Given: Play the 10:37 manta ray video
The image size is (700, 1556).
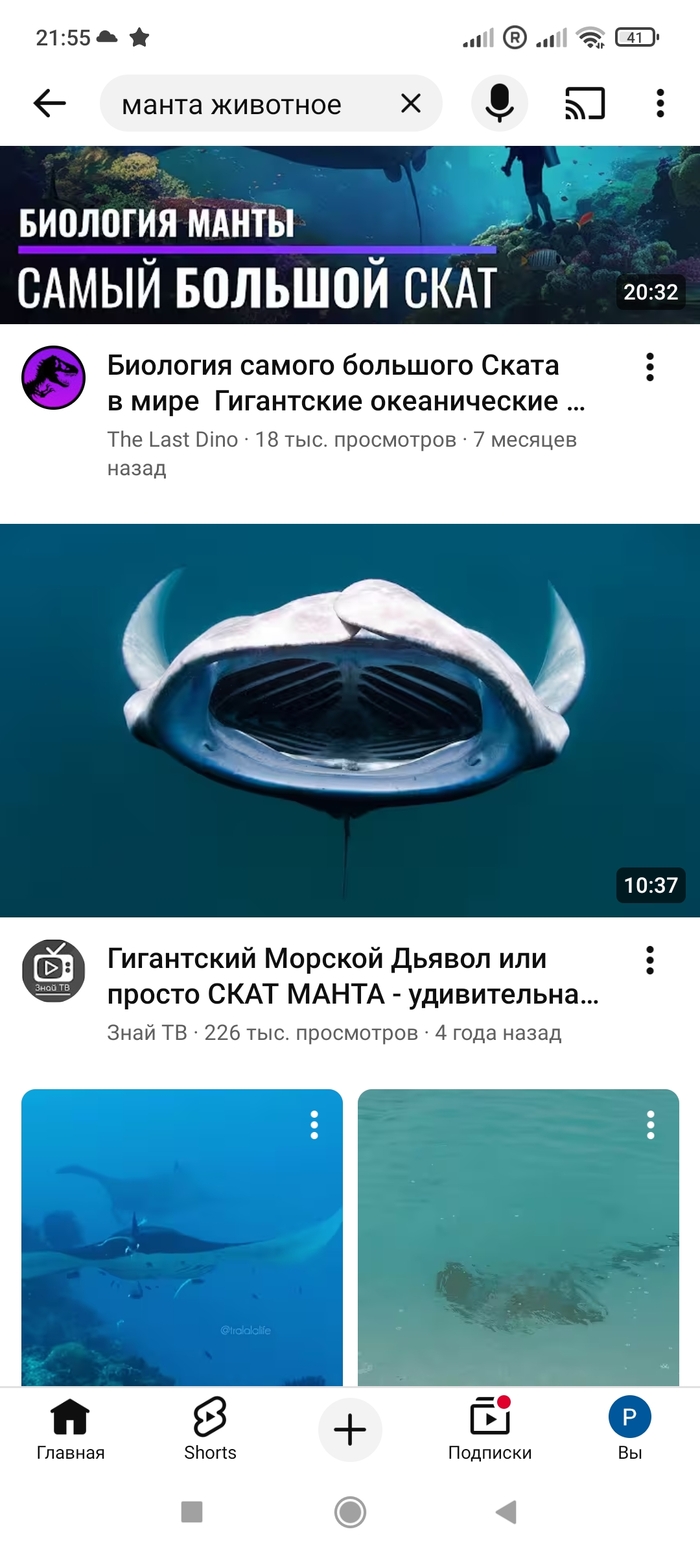Looking at the screenshot, I should [x=350, y=720].
